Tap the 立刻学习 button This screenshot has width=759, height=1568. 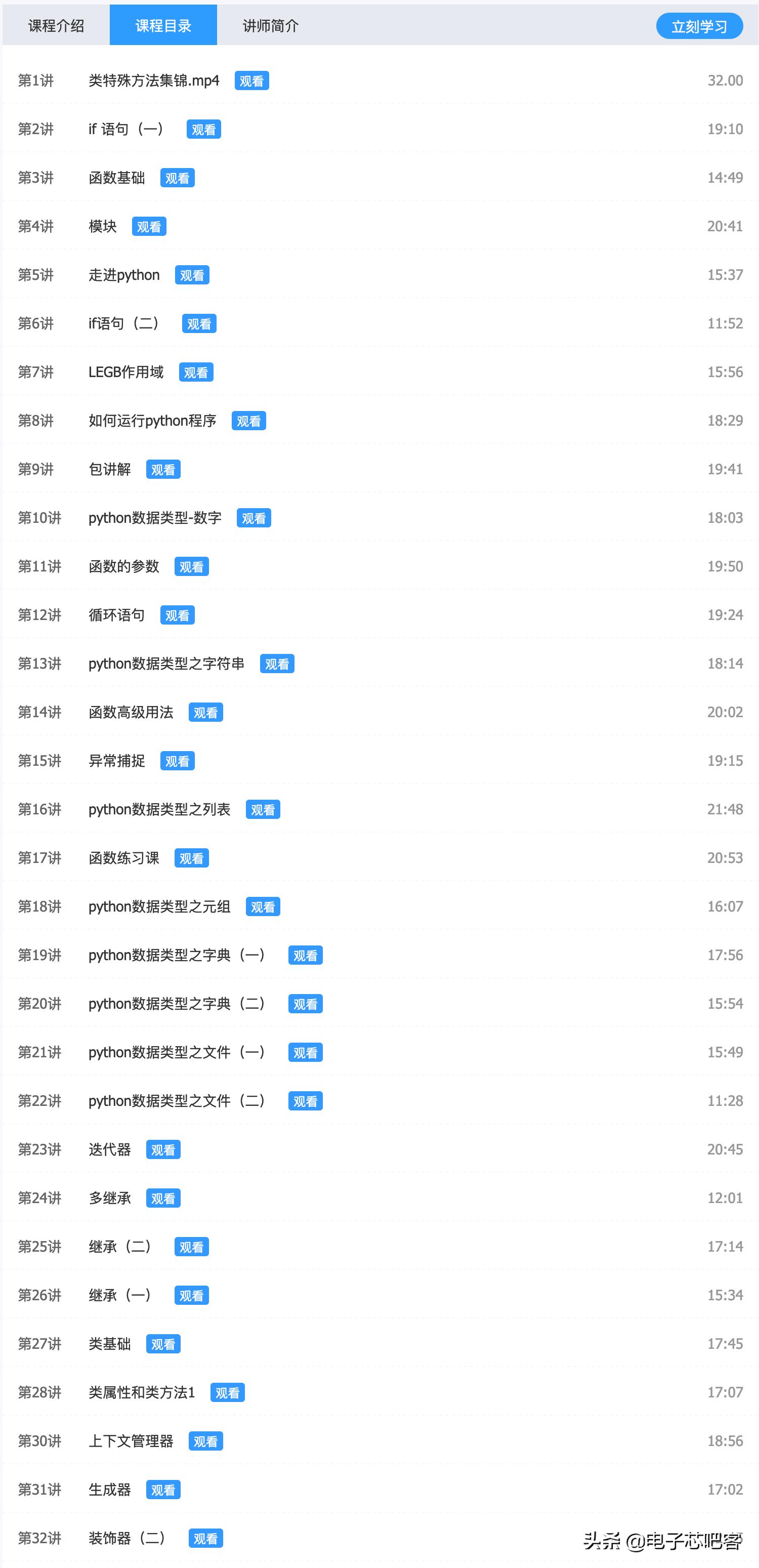pyautogui.click(x=699, y=26)
